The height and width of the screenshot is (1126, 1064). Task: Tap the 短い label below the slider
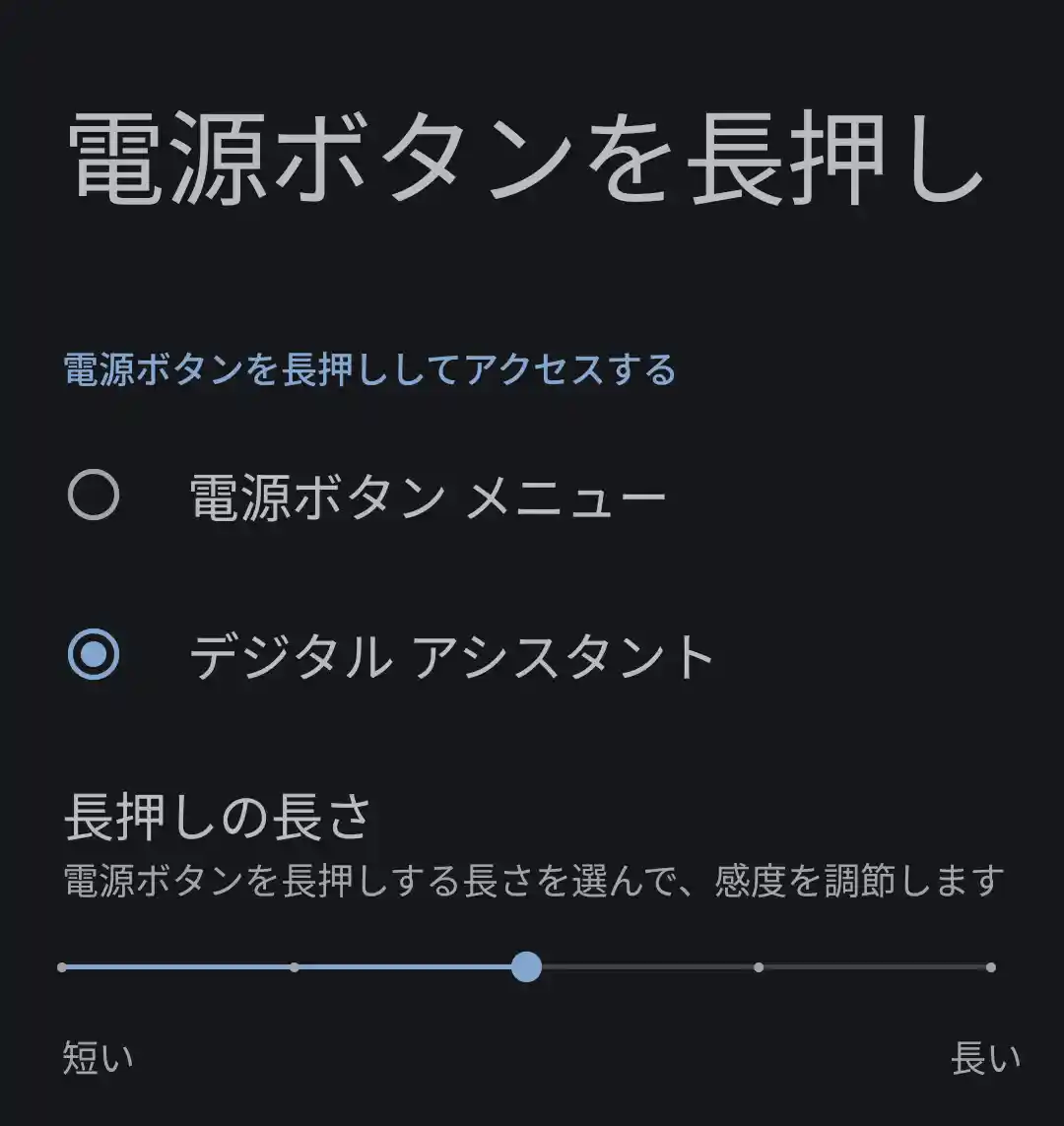97,1062
